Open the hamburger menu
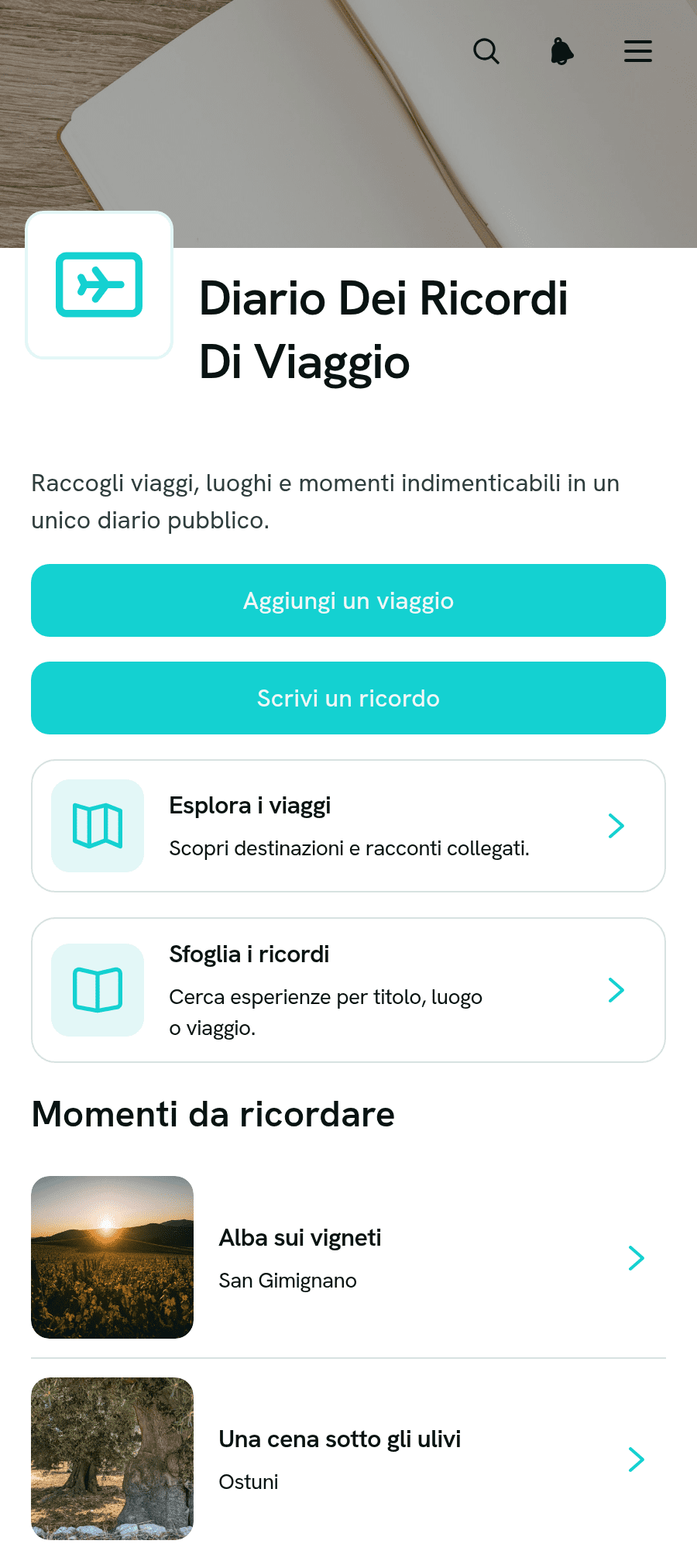The height and width of the screenshot is (1568, 697). point(638,51)
